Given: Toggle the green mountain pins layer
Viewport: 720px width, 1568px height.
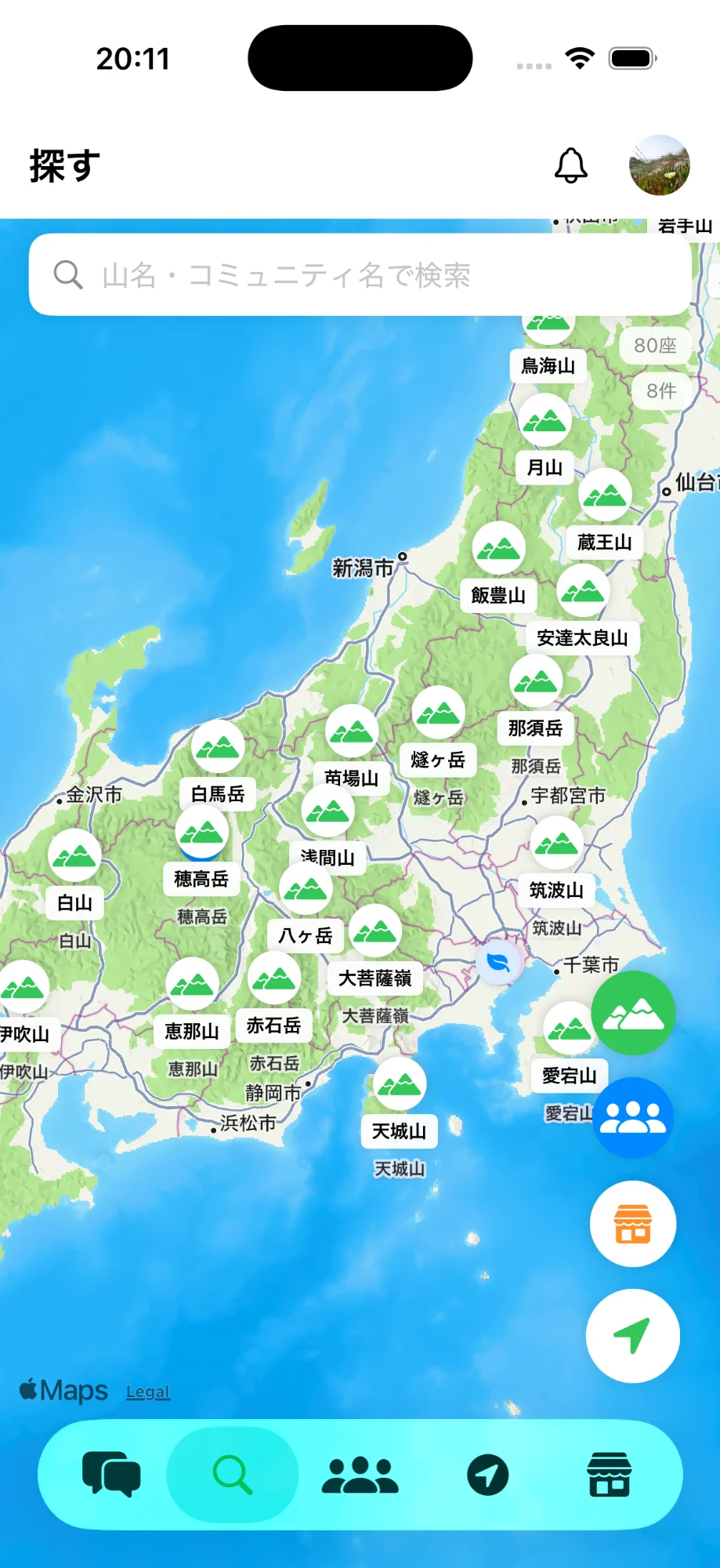Looking at the screenshot, I should coord(633,1013).
